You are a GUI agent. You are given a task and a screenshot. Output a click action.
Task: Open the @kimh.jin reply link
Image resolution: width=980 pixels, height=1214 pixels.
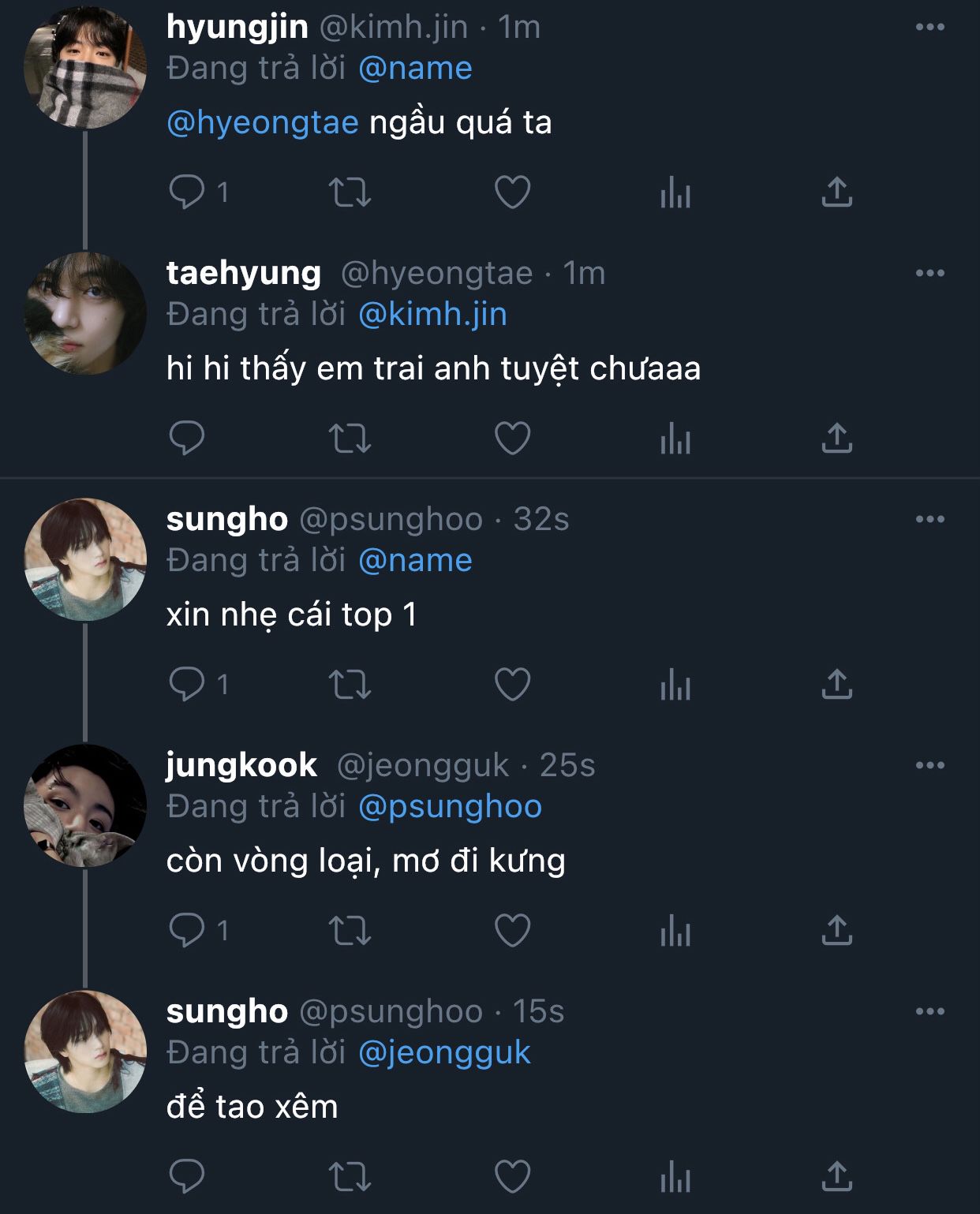[432, 314]
